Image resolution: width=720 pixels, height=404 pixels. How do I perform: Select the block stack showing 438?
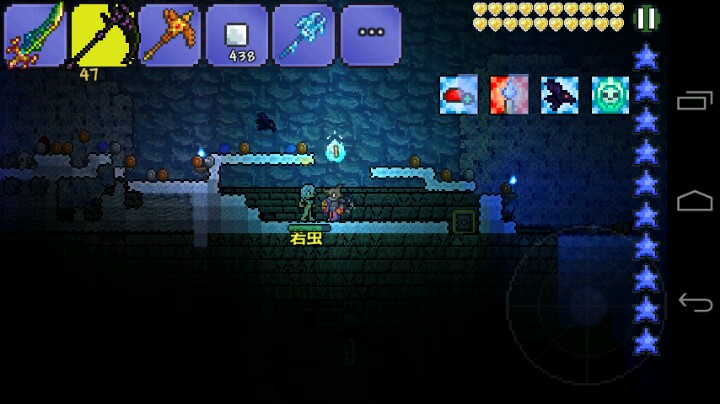click(x=236, y=36)
